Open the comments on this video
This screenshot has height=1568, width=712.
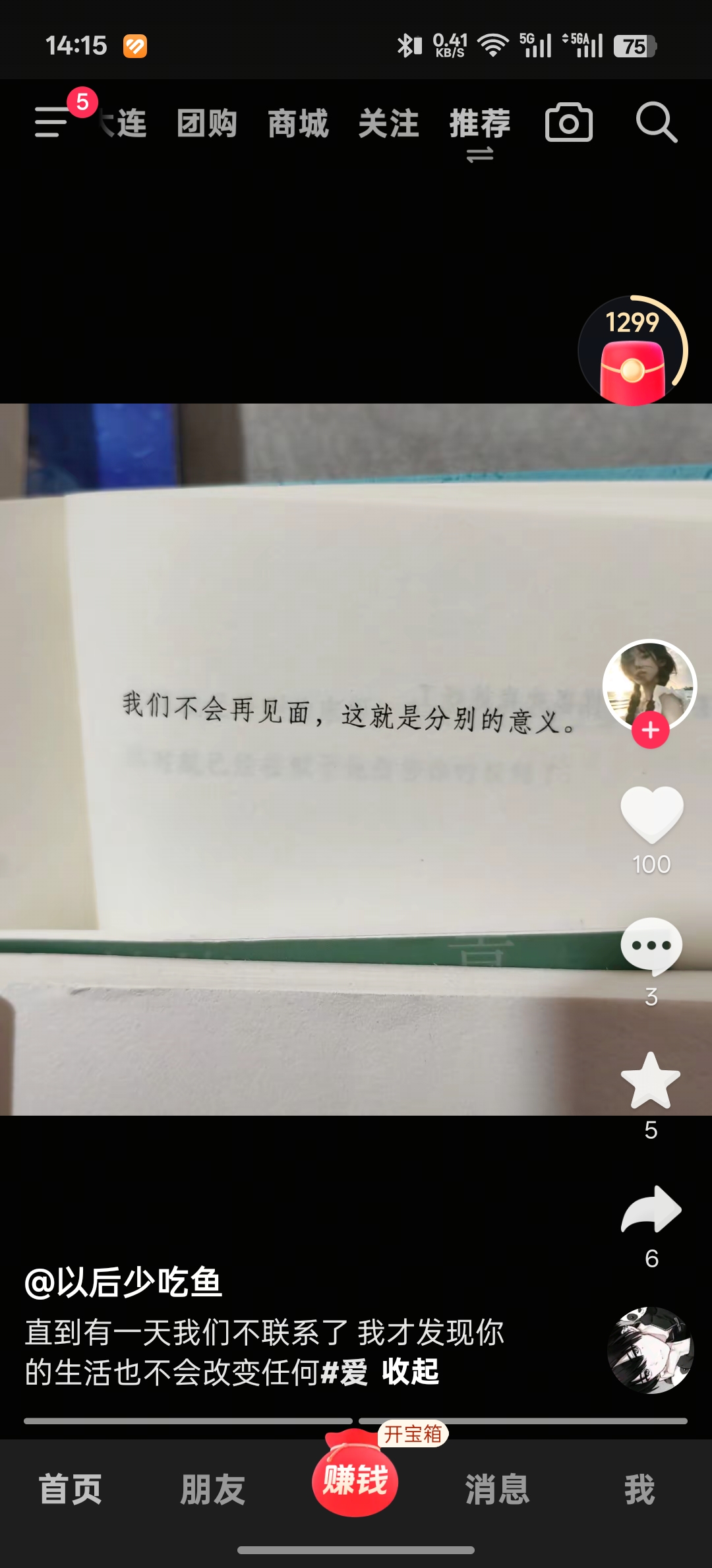click(x=651, y=947)
